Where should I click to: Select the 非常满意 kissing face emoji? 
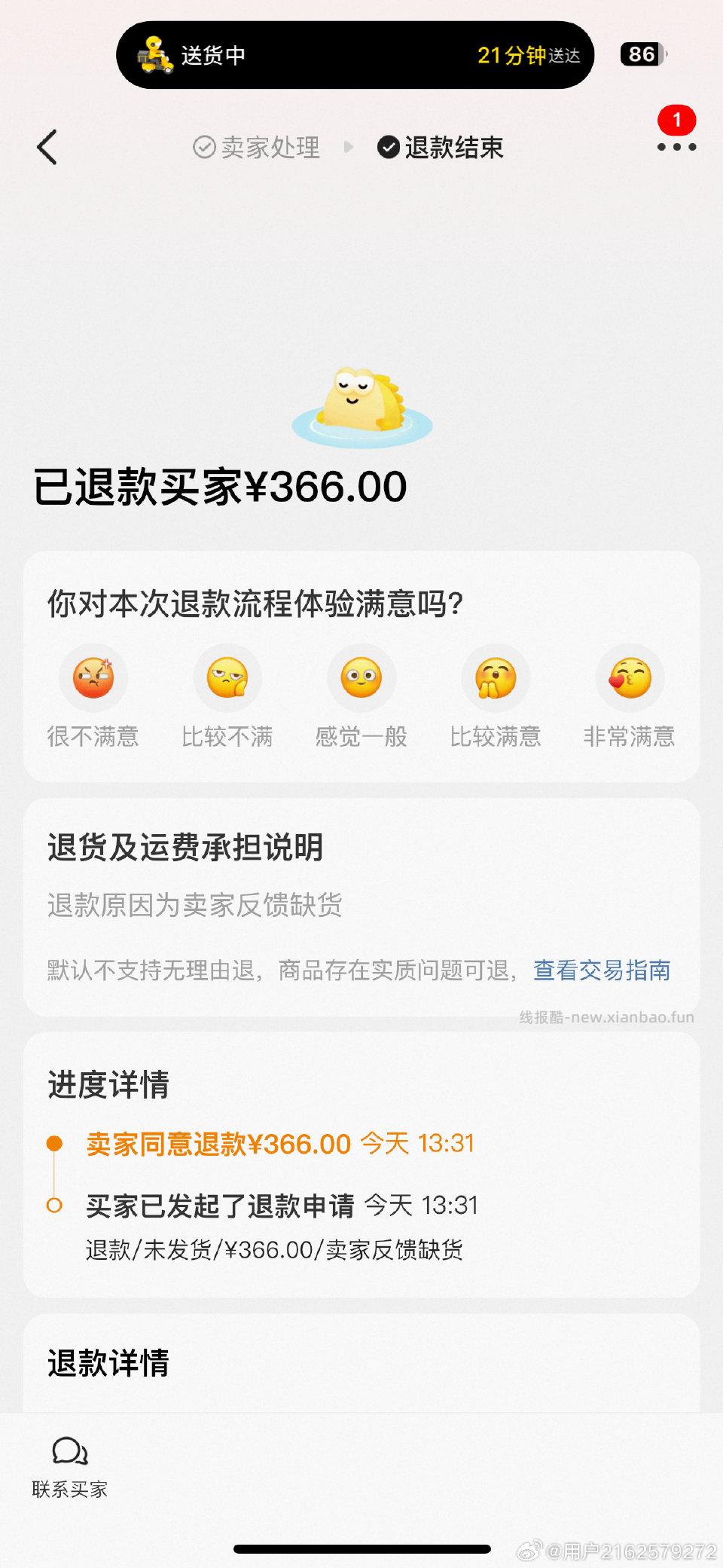[x=629, y=679]
